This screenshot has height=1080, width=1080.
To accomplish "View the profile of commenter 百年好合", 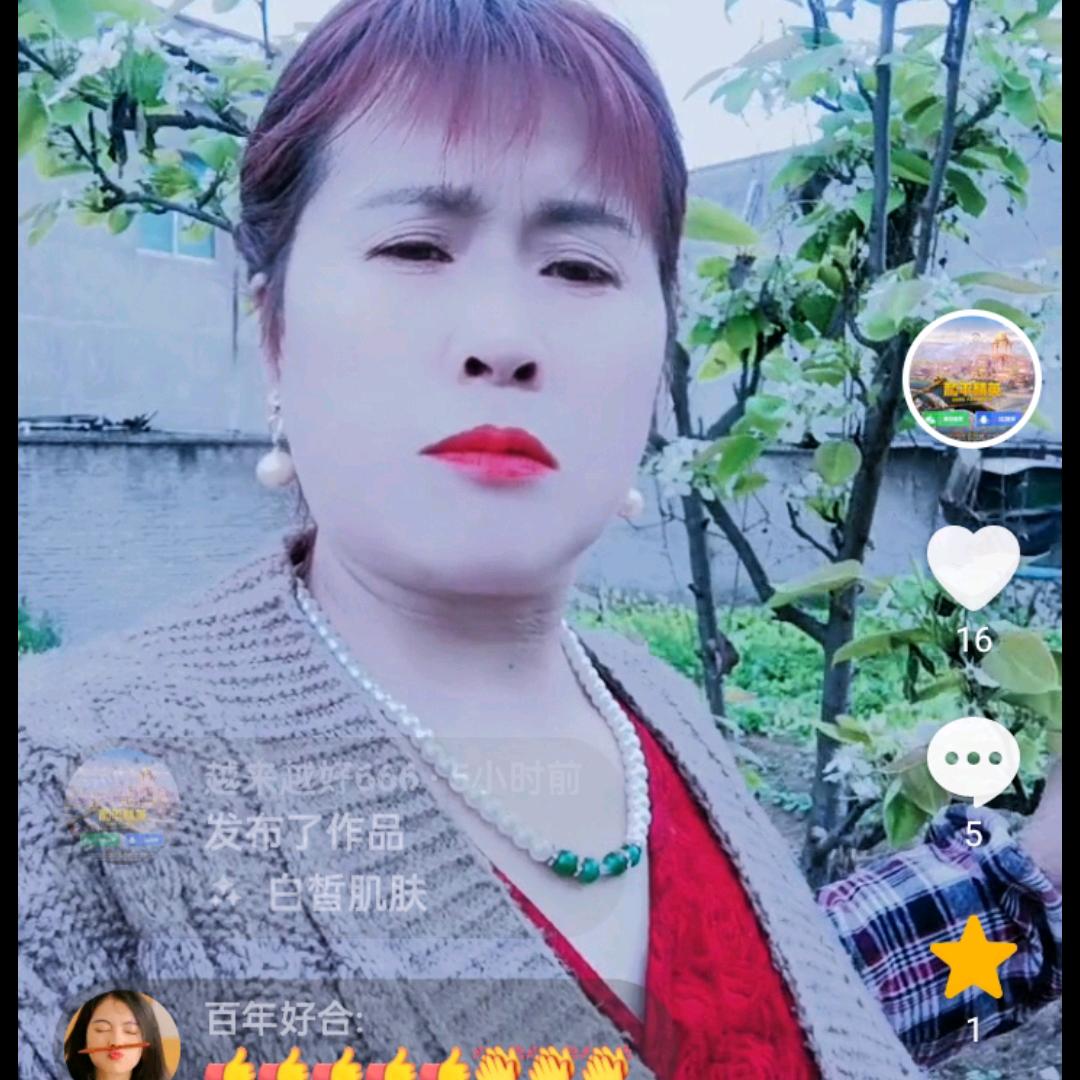I will [x=121, y=1036].
